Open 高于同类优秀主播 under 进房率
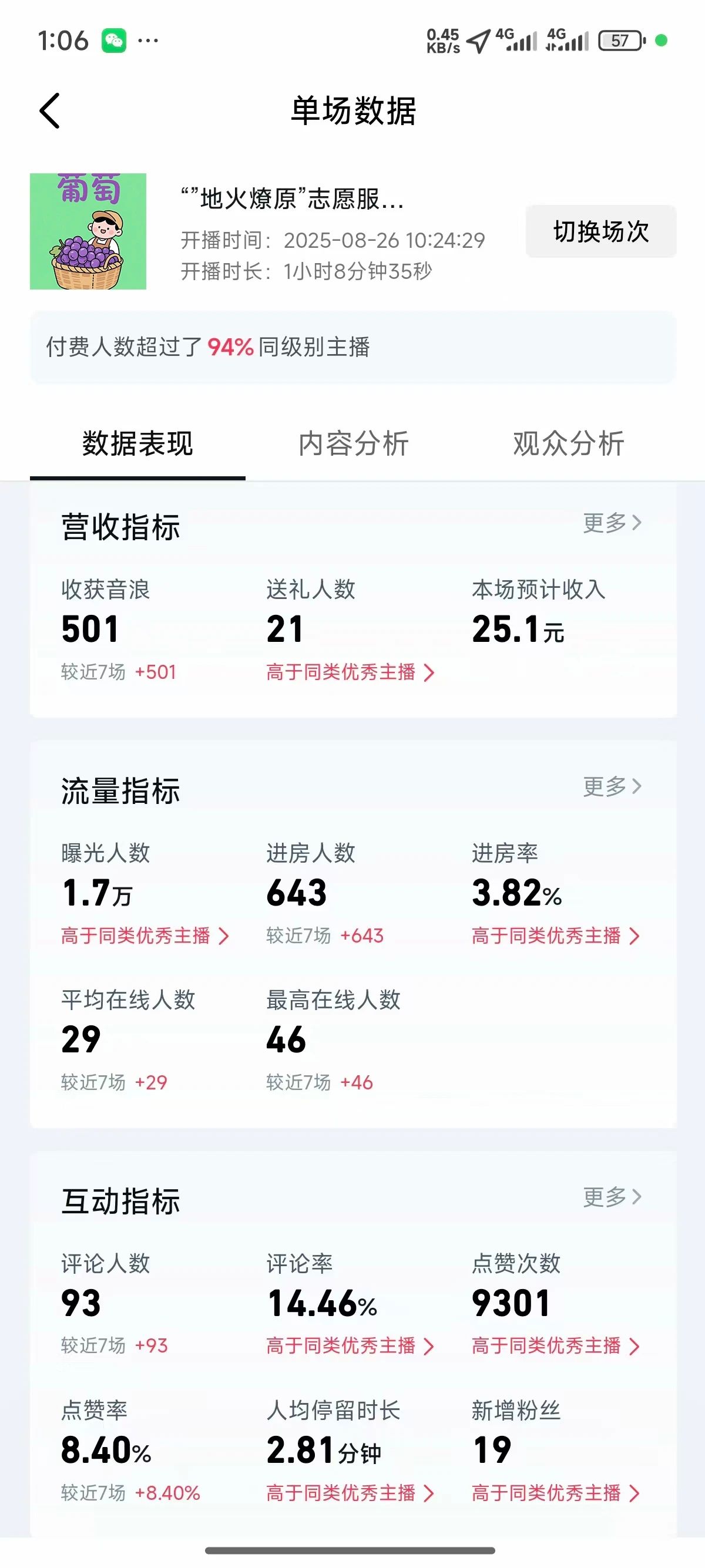The height and width of the screenshot is (1568, 705). point(554,937)
